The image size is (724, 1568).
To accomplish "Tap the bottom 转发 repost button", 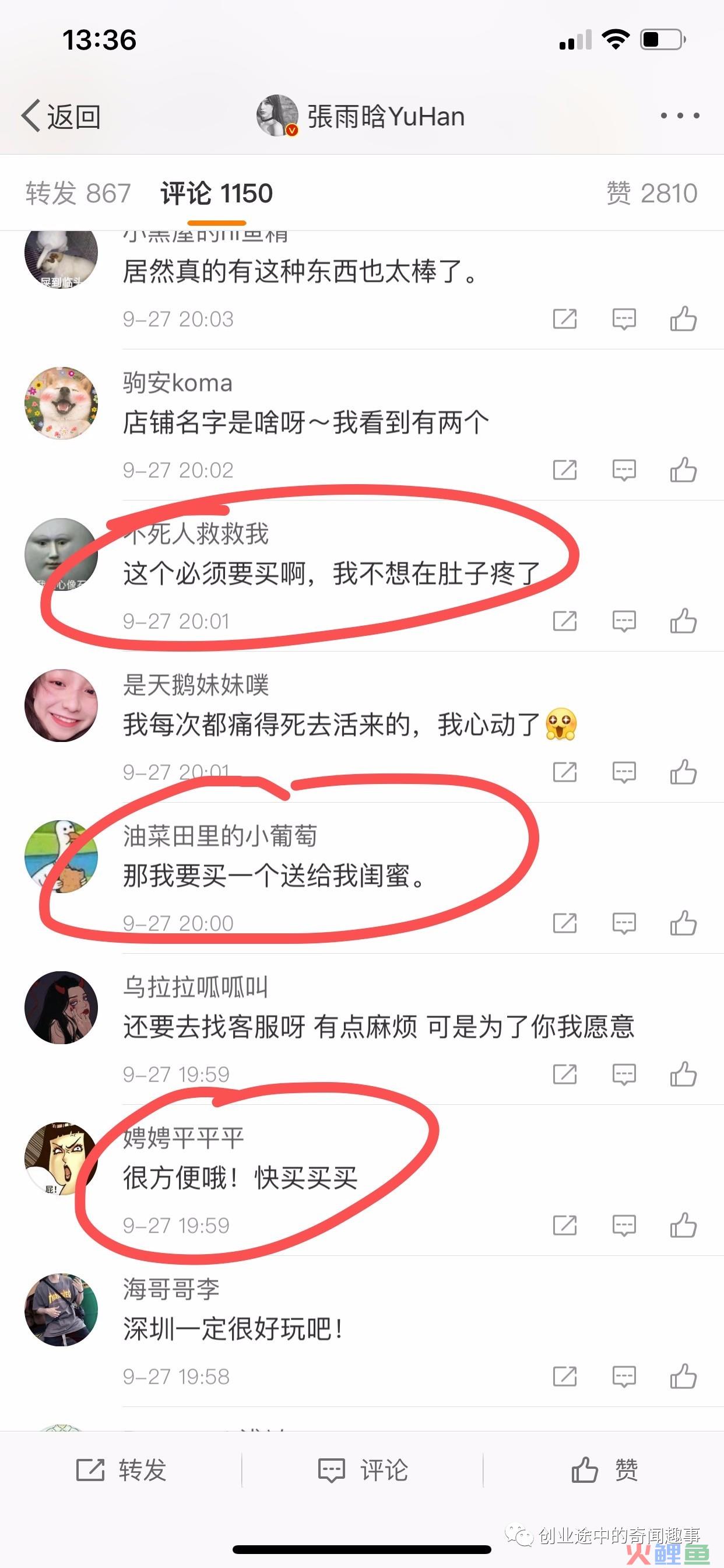I will coord(121,1470).
